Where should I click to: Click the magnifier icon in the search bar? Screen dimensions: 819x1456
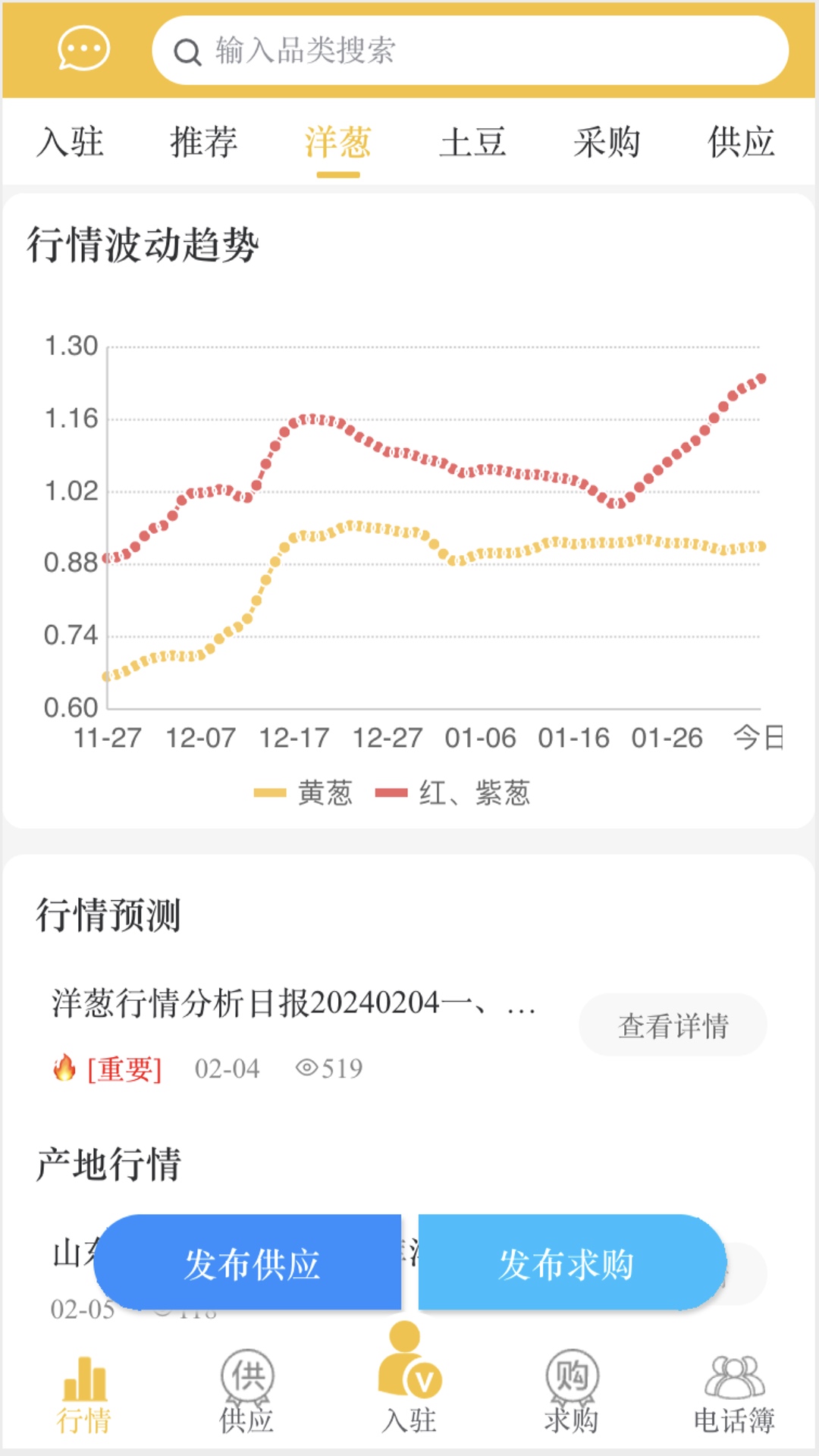[187, 52]
